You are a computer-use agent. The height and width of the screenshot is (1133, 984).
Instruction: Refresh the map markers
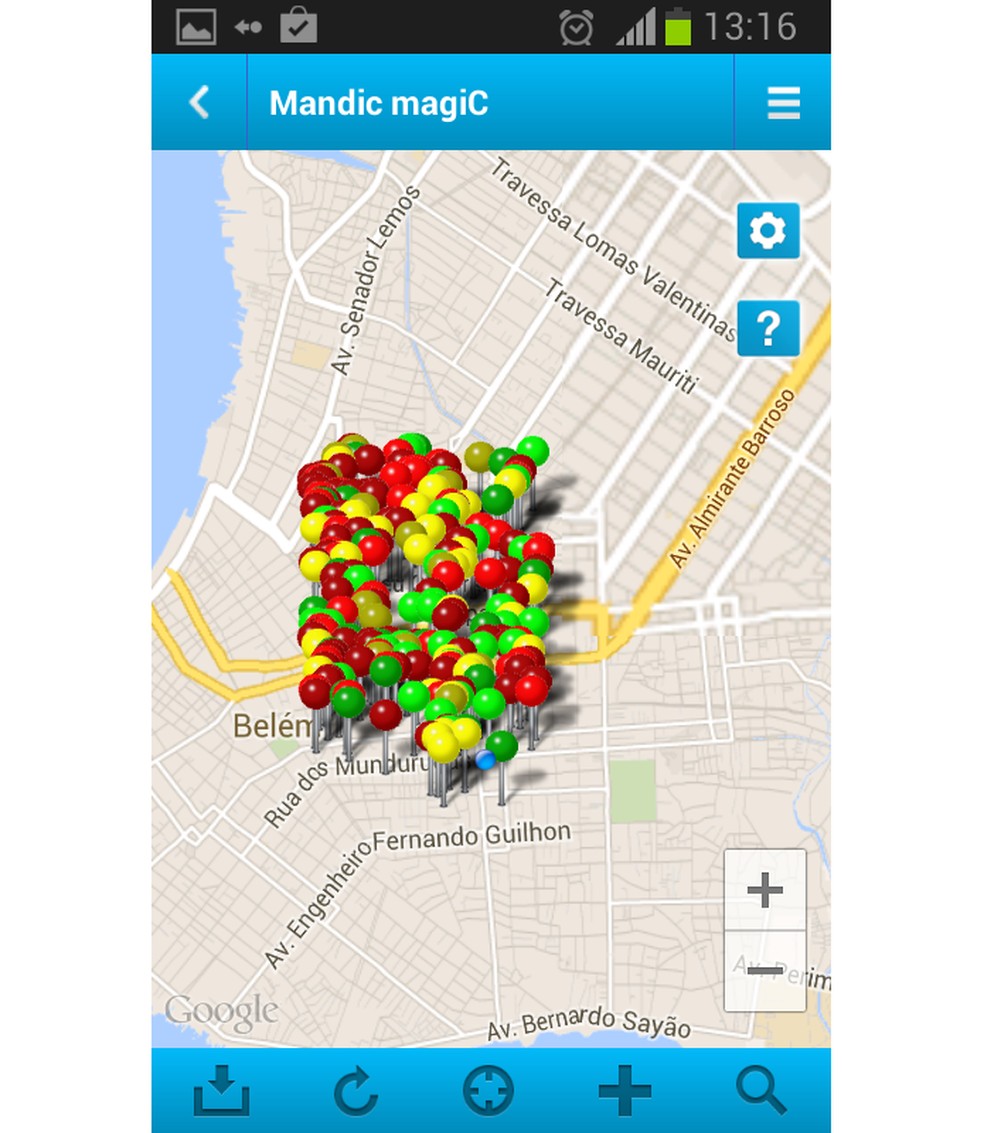[355, 1090]
